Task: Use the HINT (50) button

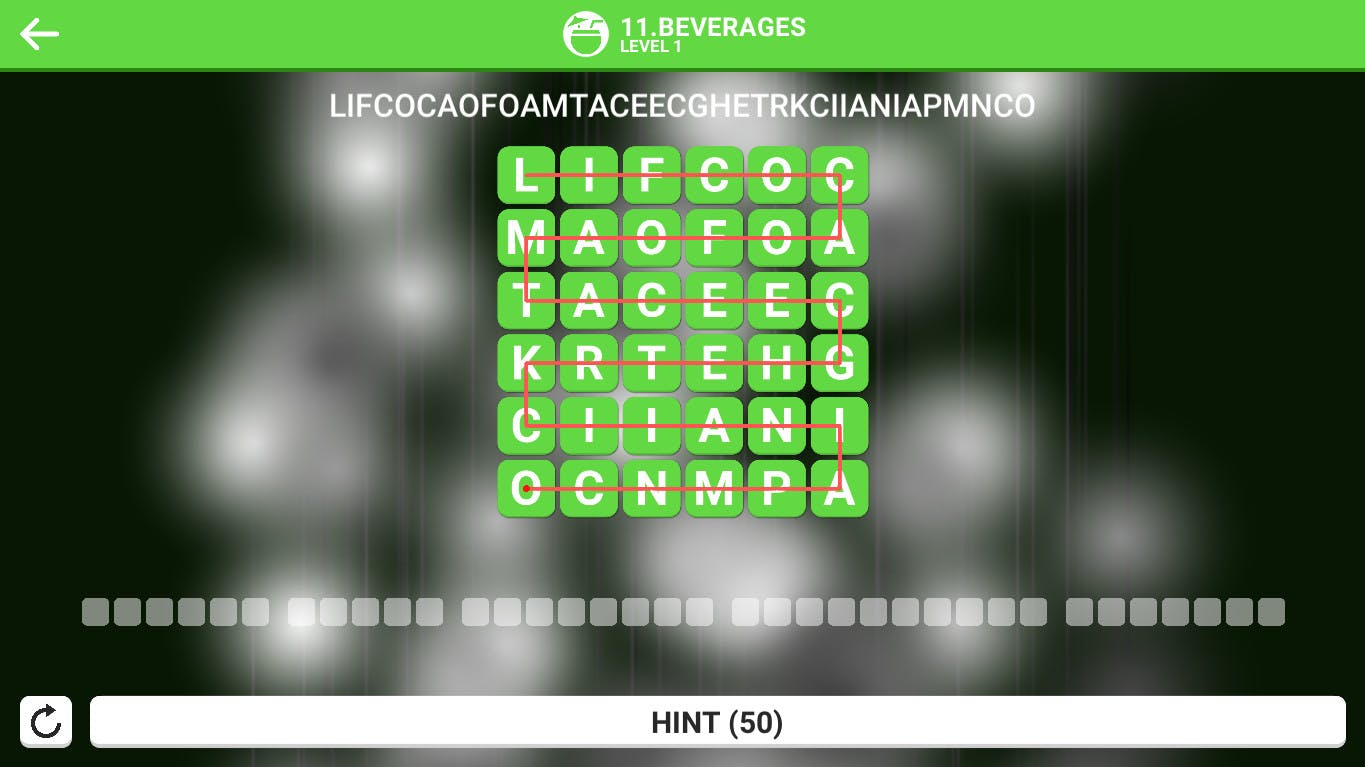Action: tap(717, 722)
